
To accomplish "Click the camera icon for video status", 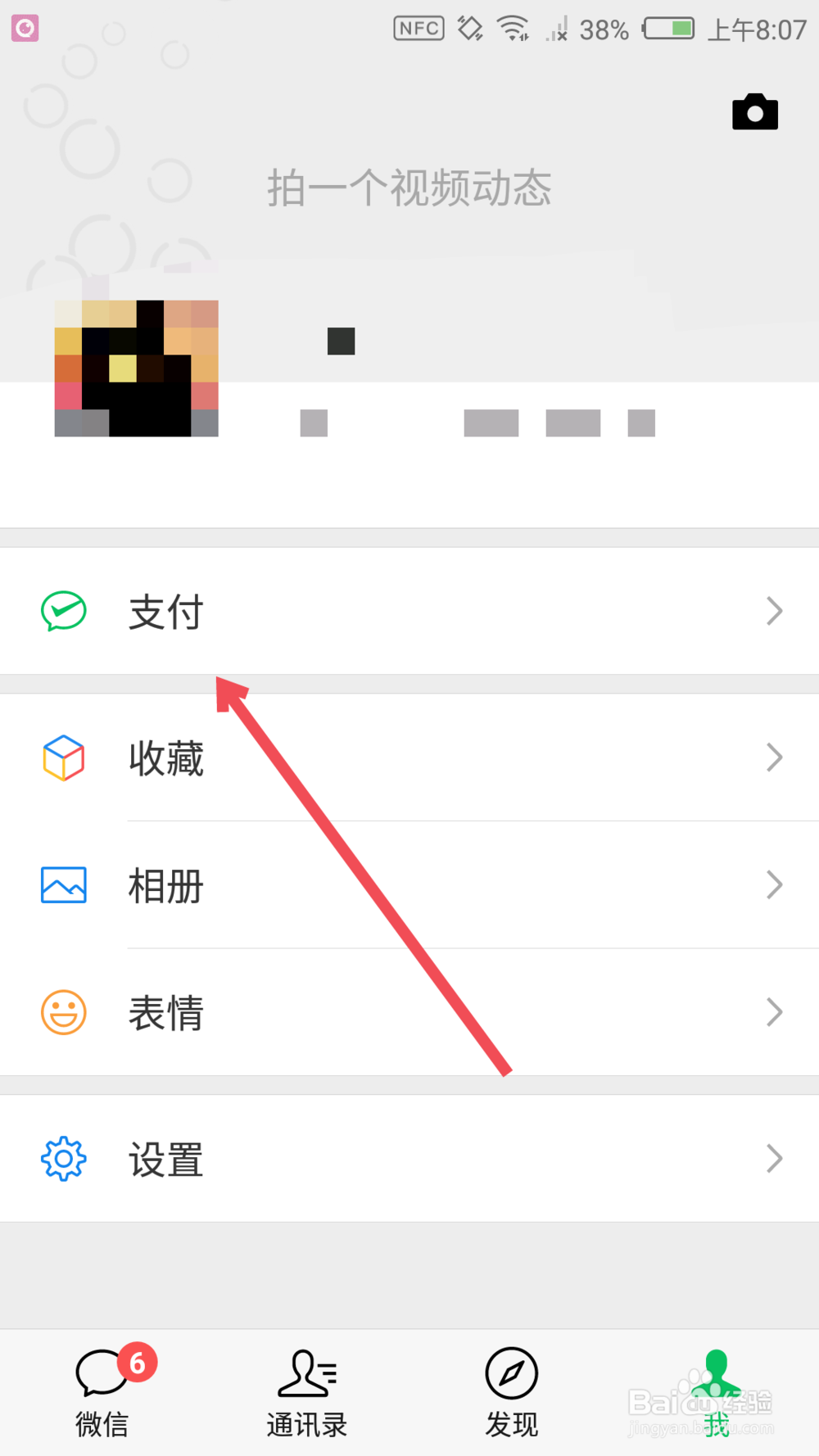I will 754,111.
